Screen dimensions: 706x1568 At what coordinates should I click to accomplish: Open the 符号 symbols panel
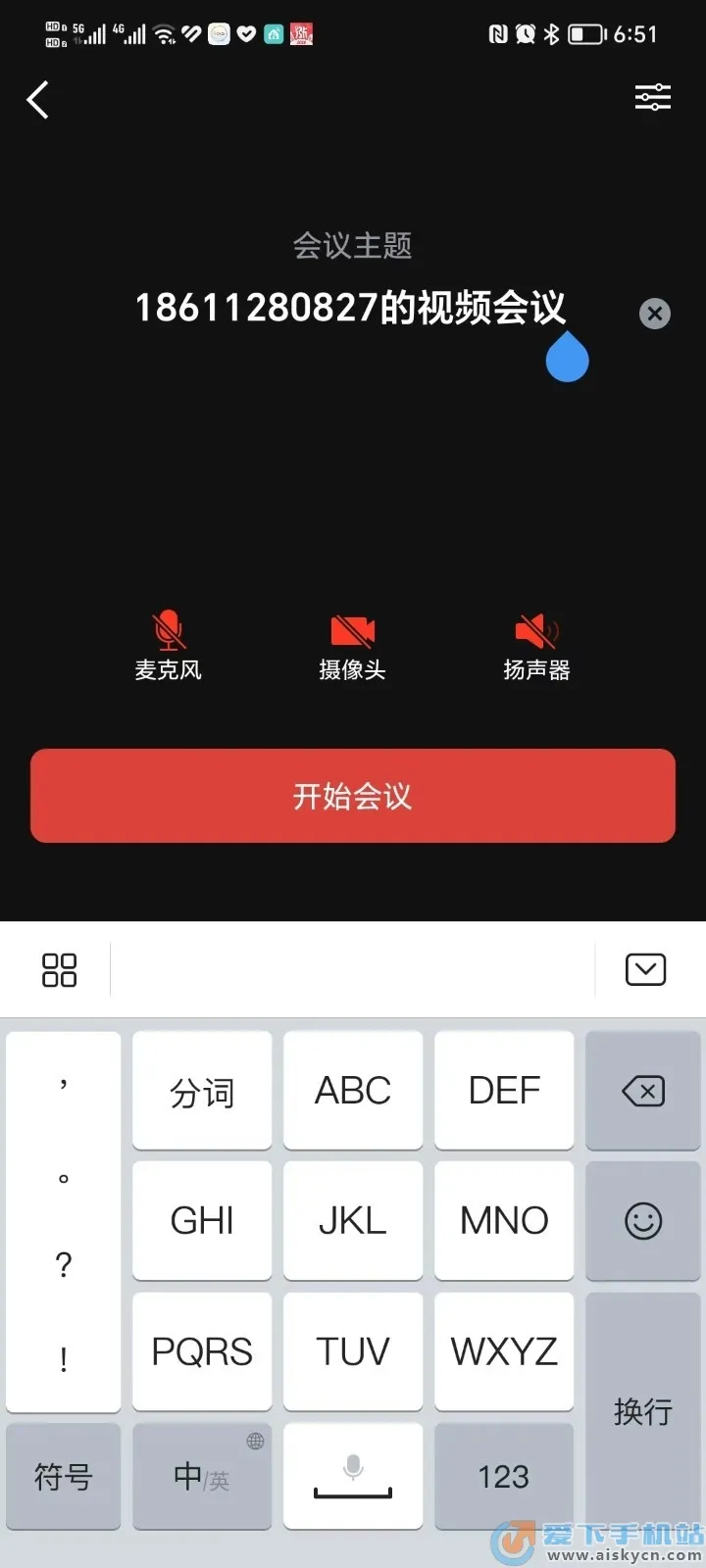click(x=63, y=1476)
